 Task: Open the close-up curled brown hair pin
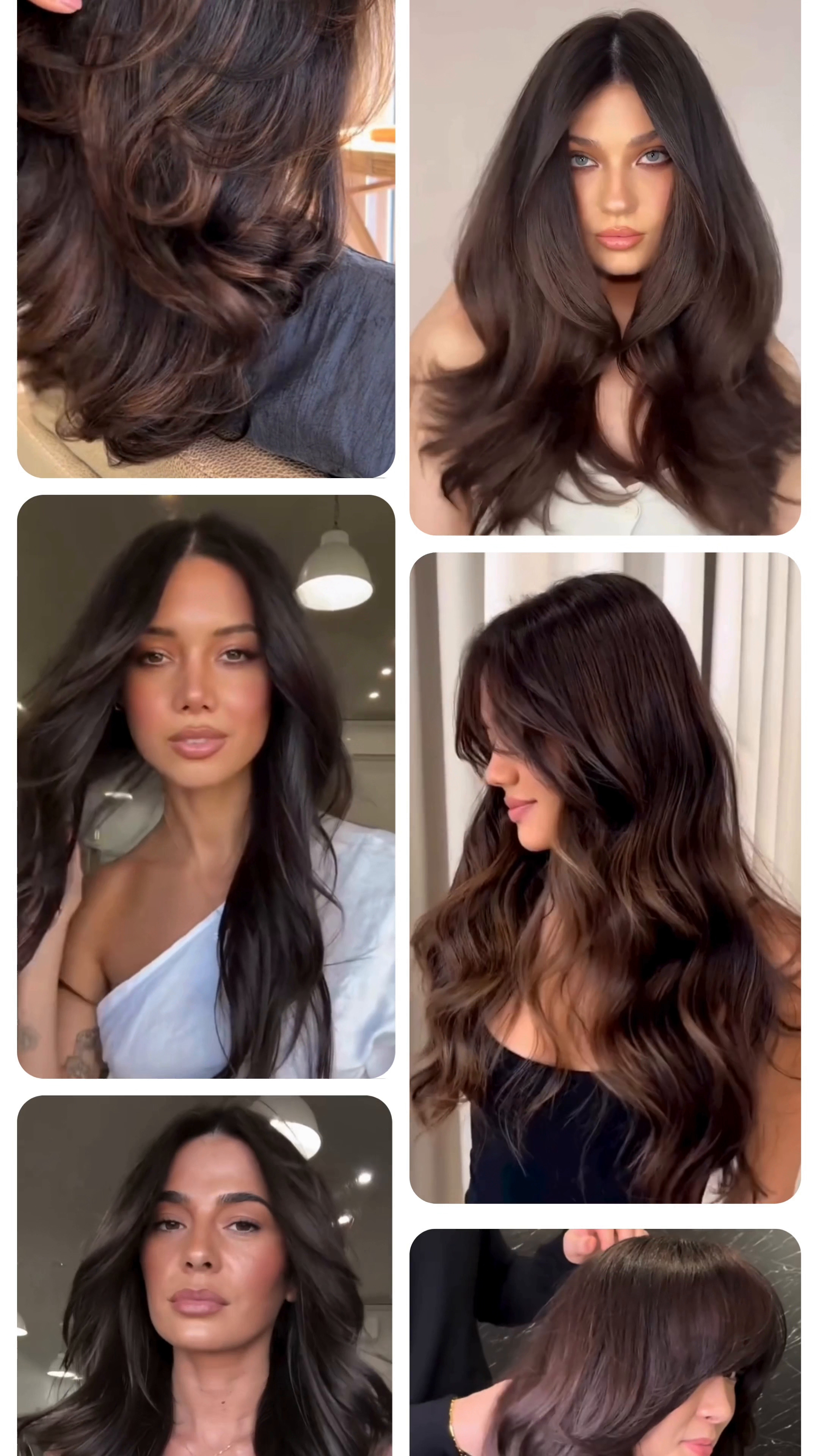206,238
